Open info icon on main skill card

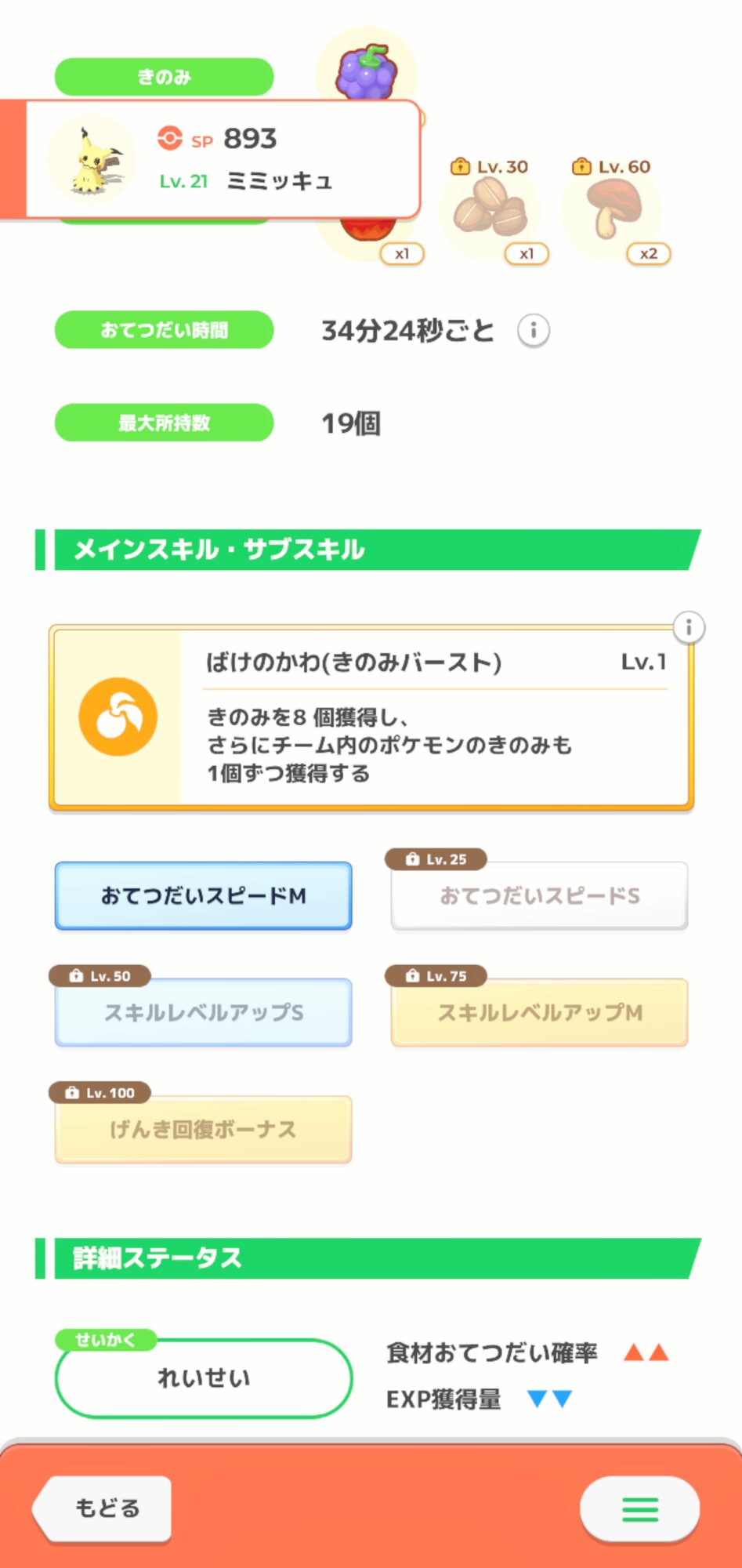pos(689,627)
